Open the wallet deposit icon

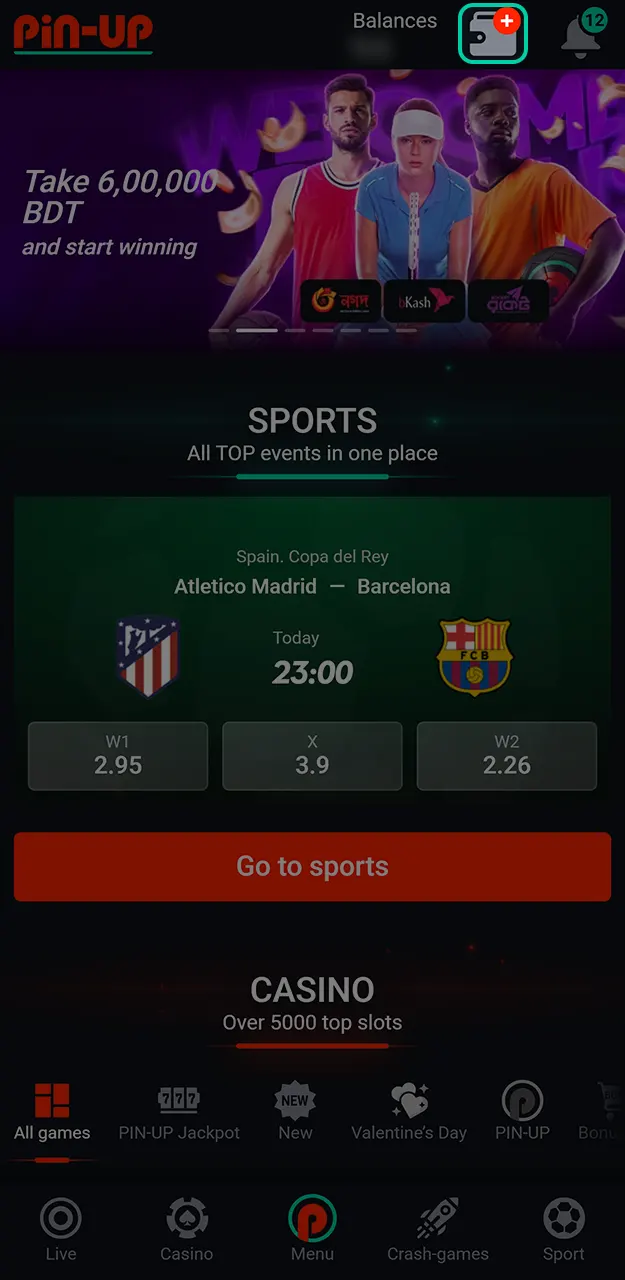[x=492, y=34]
